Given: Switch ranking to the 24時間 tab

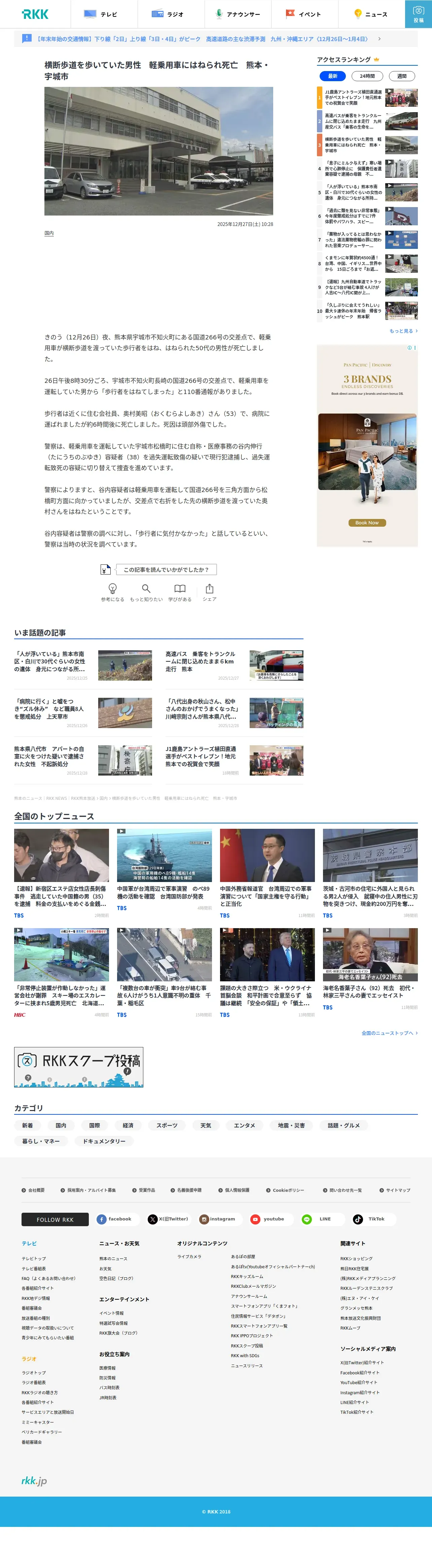Looking at the screenshot, I should (367, 76).
